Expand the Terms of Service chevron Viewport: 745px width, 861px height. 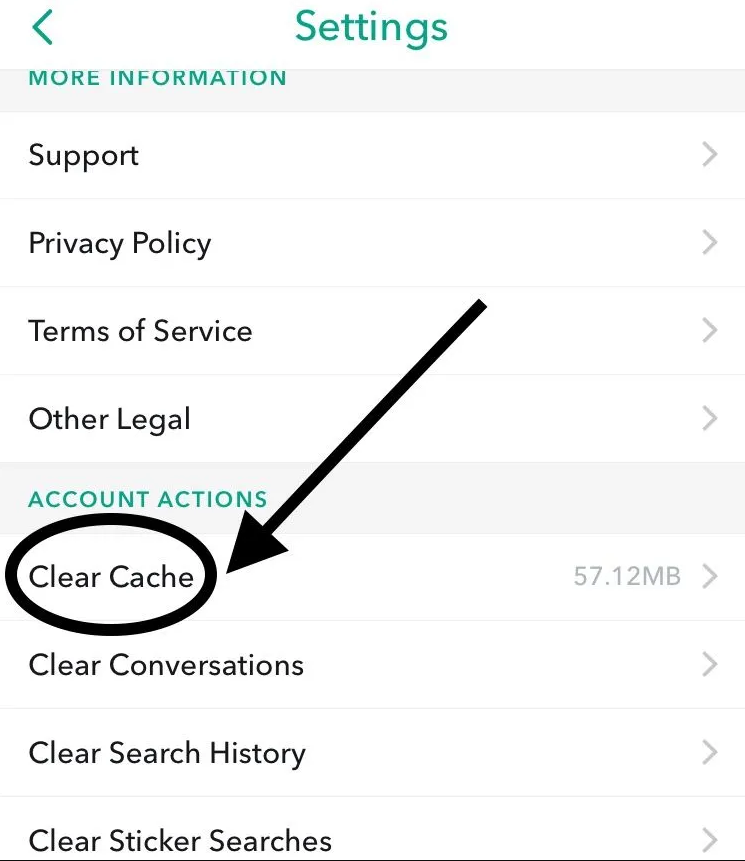[x=710, y=331]
